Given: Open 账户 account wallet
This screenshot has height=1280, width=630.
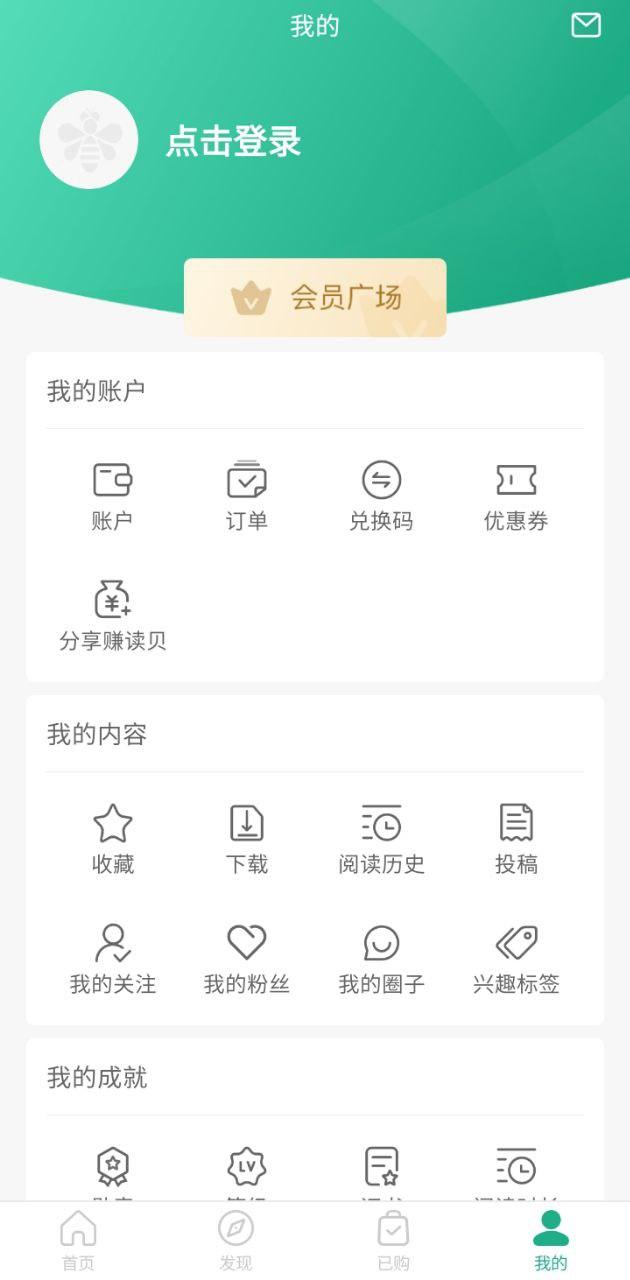Looking at the screenshot, I should (112, 495).
